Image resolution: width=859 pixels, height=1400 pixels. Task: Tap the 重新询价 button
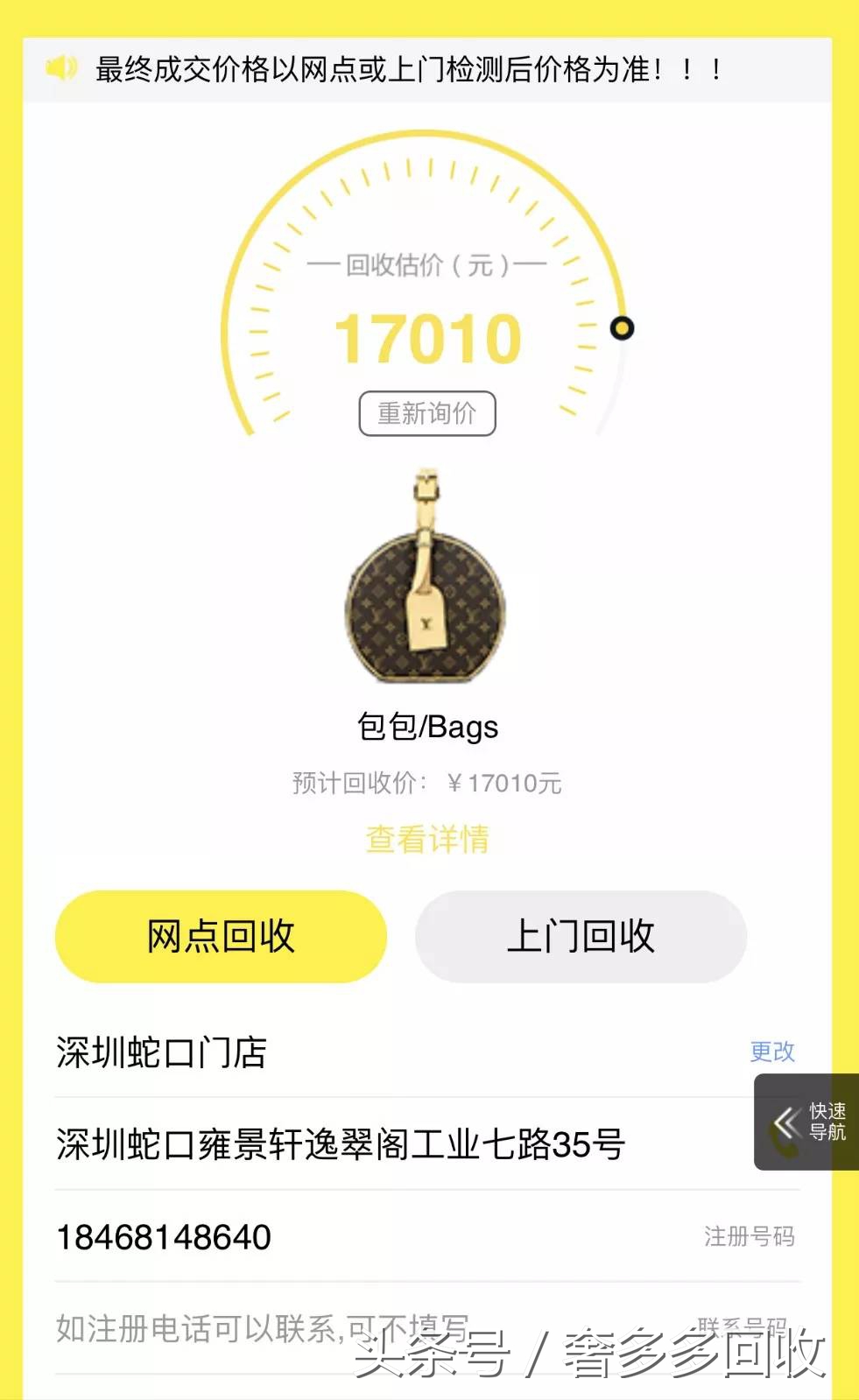[426, 412]
